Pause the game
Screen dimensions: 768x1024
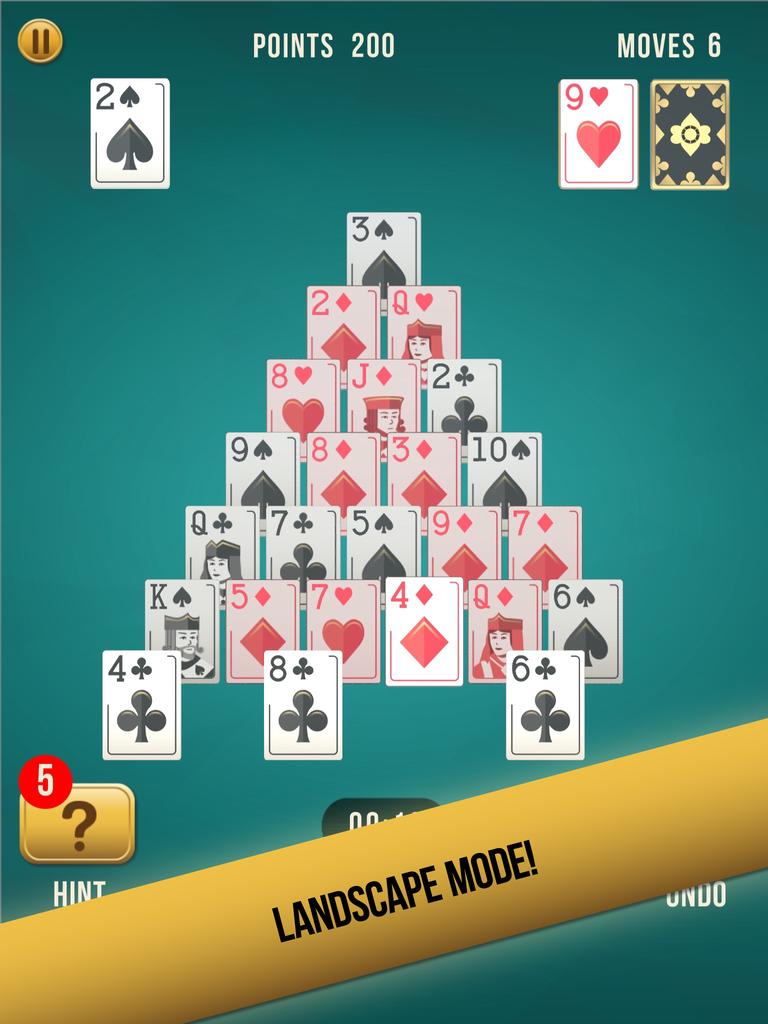pos(41,42)
